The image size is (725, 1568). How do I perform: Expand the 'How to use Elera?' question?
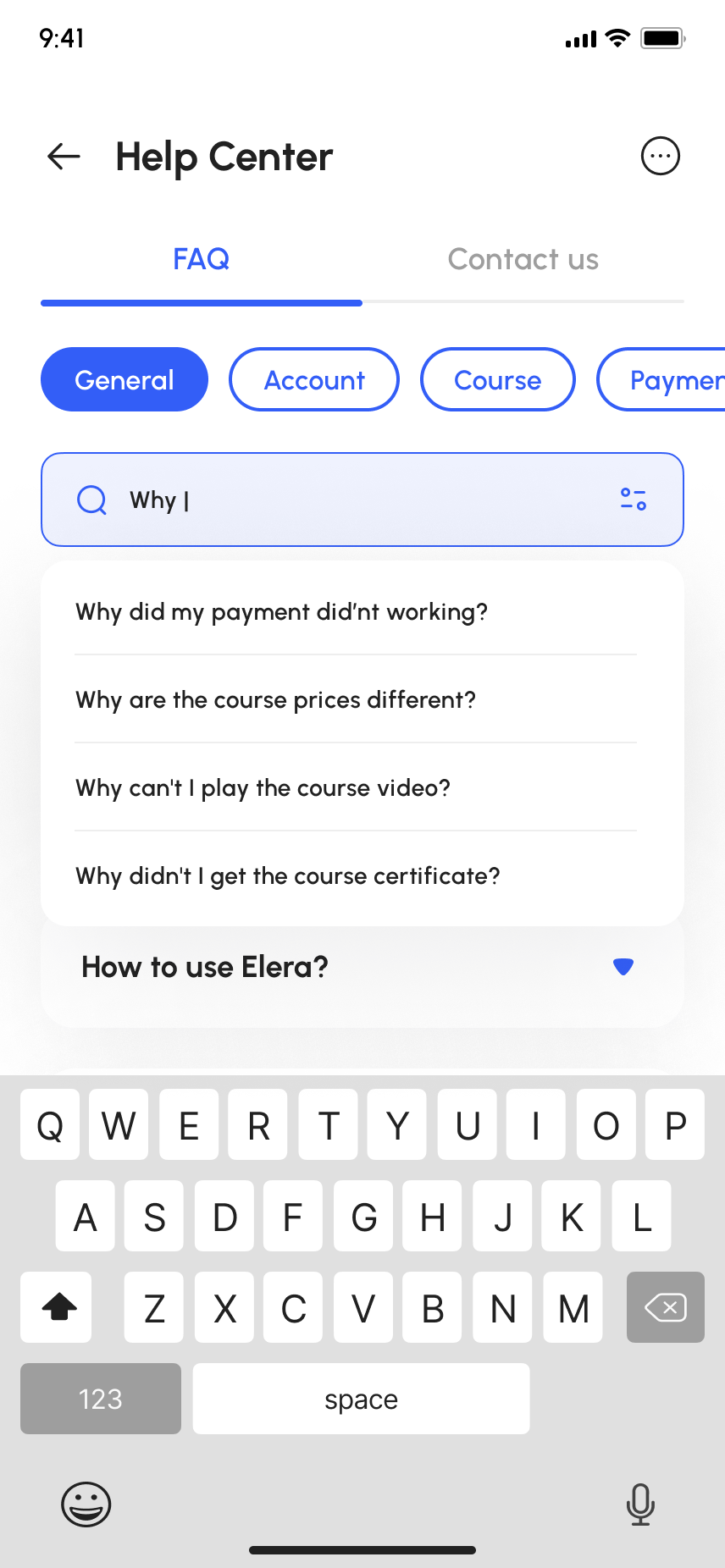tap(362, 967)
